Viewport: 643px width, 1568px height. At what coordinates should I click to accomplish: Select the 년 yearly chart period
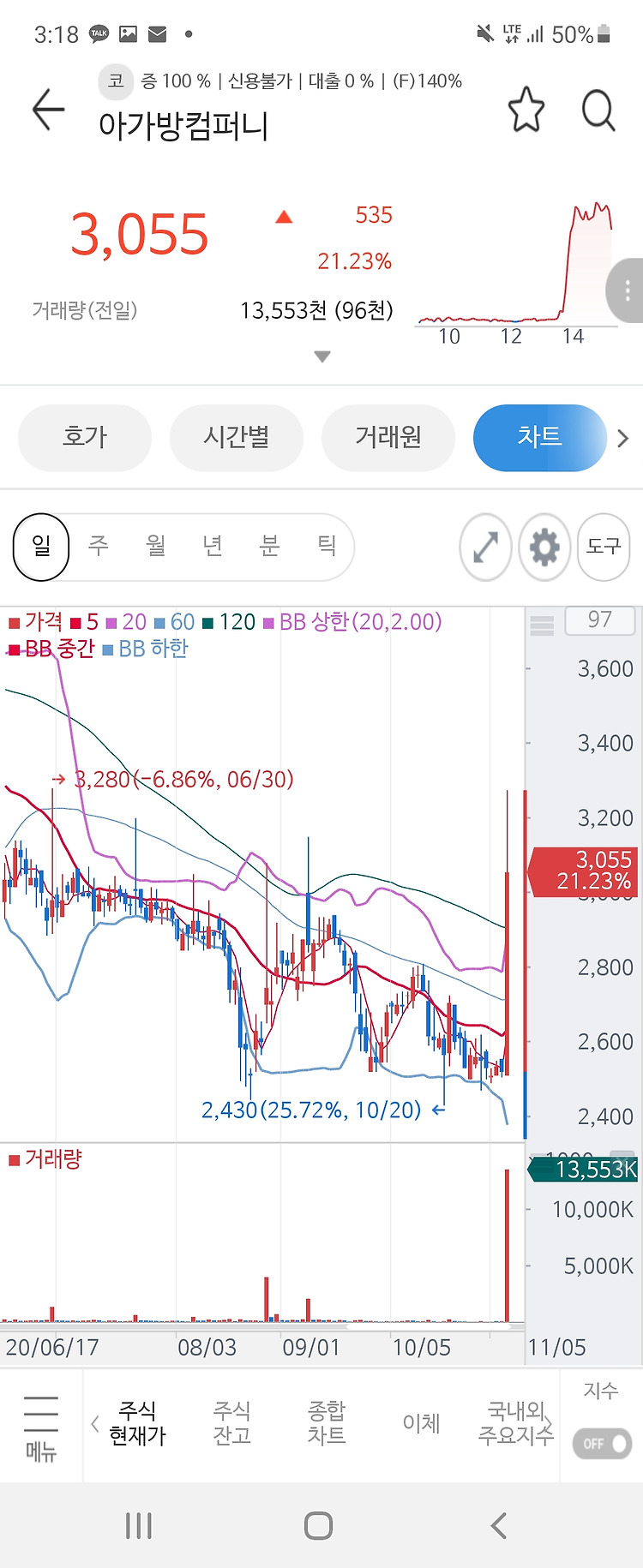tap(213, 545)
